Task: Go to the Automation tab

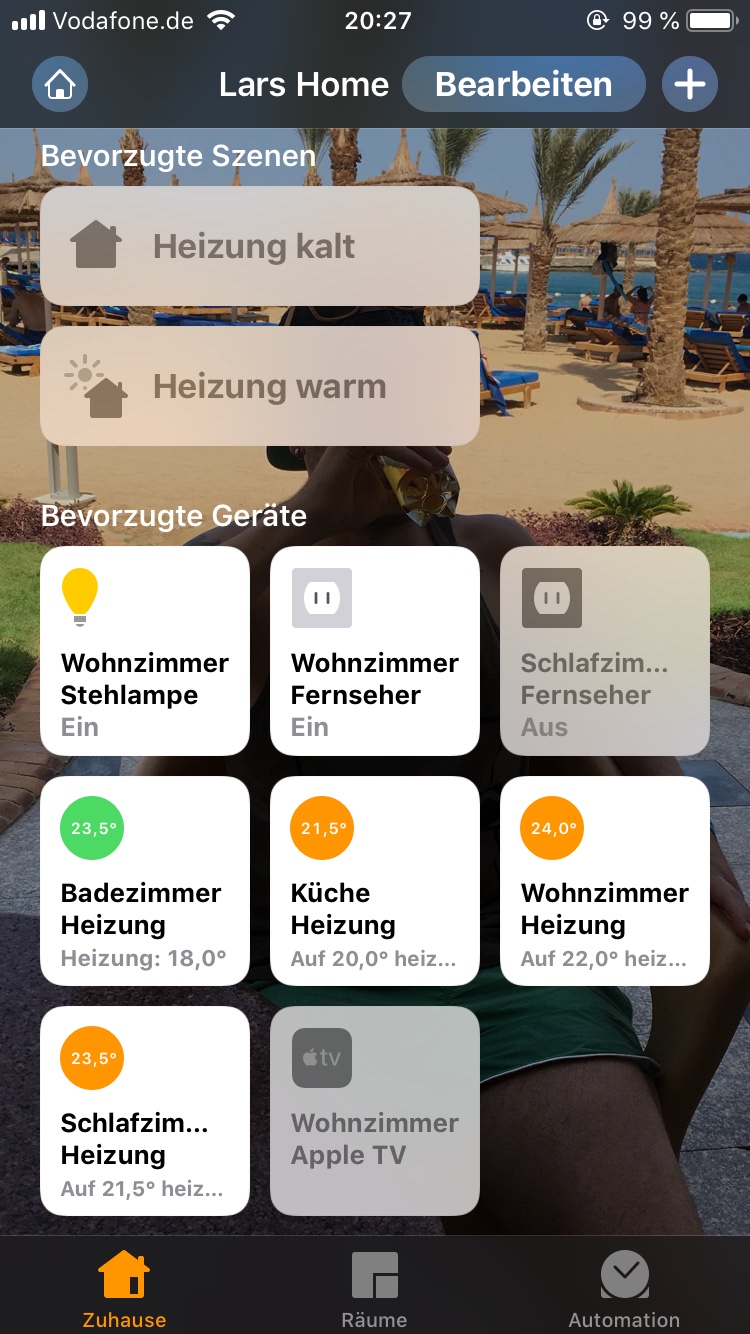Action: tap(624, 1290)
